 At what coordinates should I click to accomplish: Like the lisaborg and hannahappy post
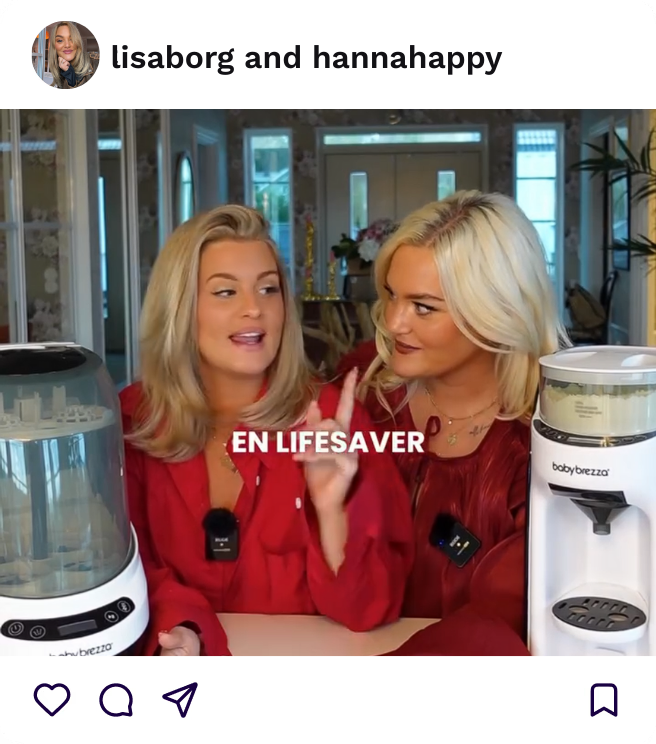click(x=52, y=699)
